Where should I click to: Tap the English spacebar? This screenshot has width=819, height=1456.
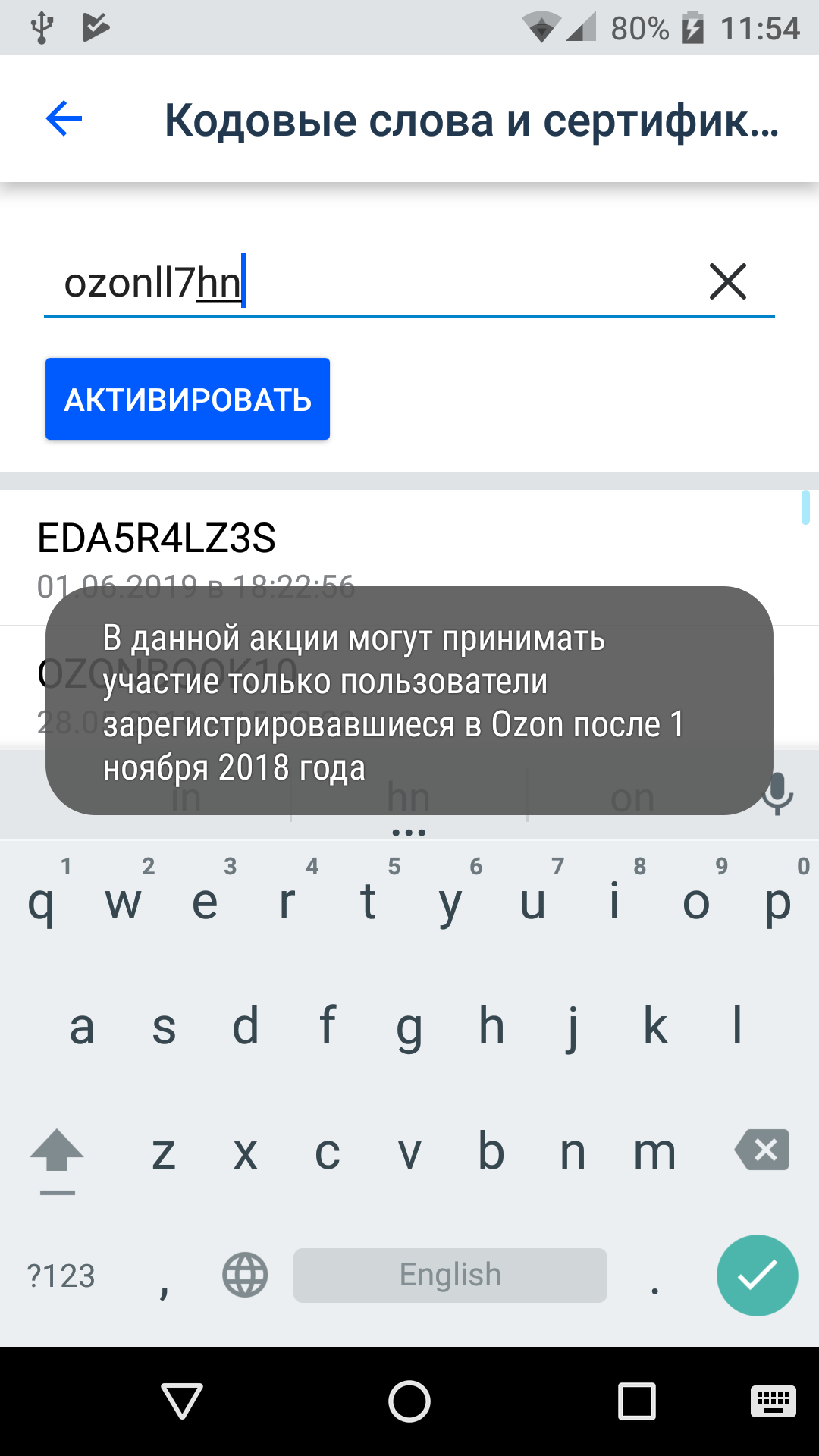[450, 1276]
